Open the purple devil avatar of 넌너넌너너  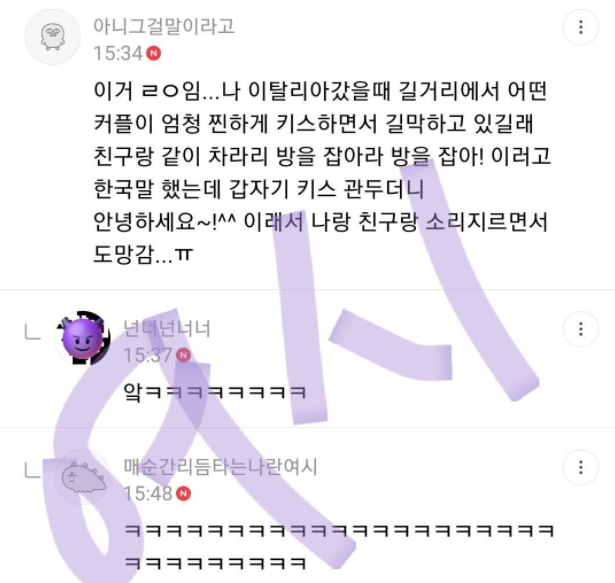tap(85, 340)
